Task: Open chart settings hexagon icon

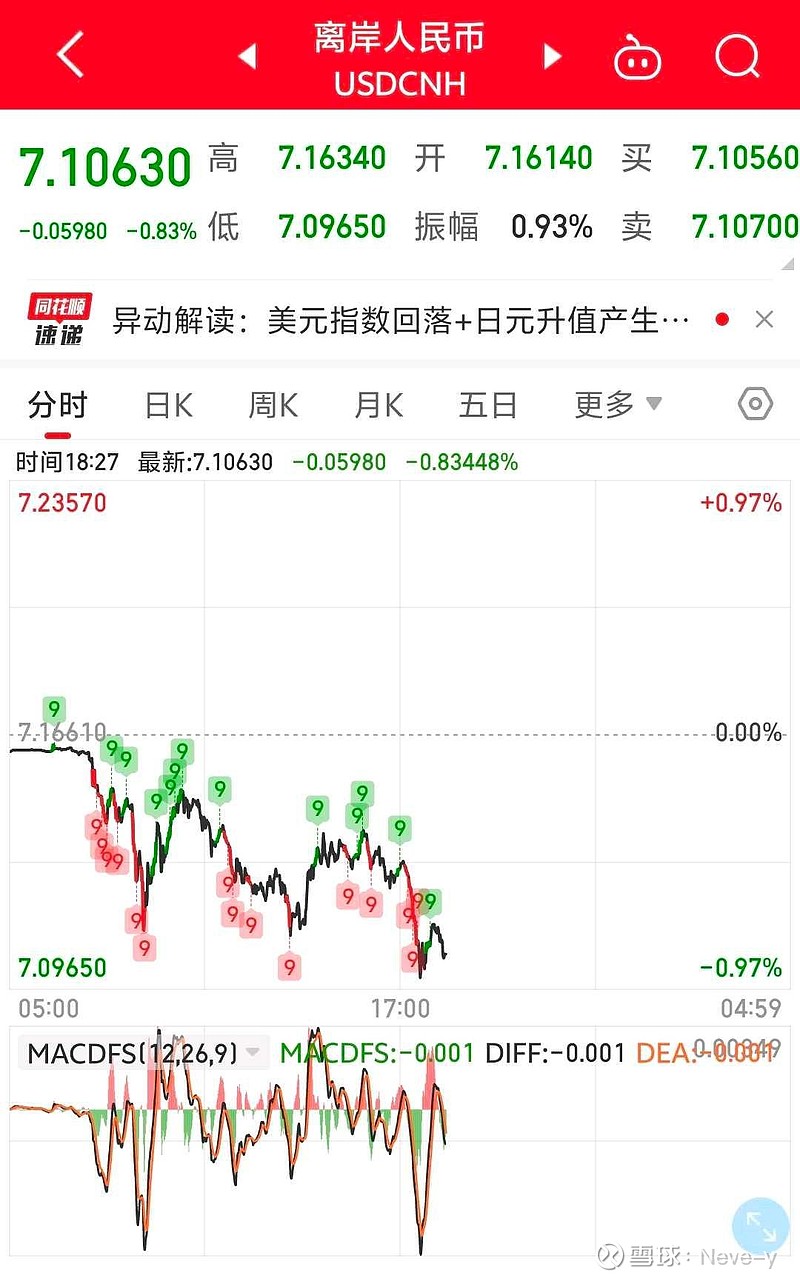Action: pyautogui.click(x=755, y=405)
